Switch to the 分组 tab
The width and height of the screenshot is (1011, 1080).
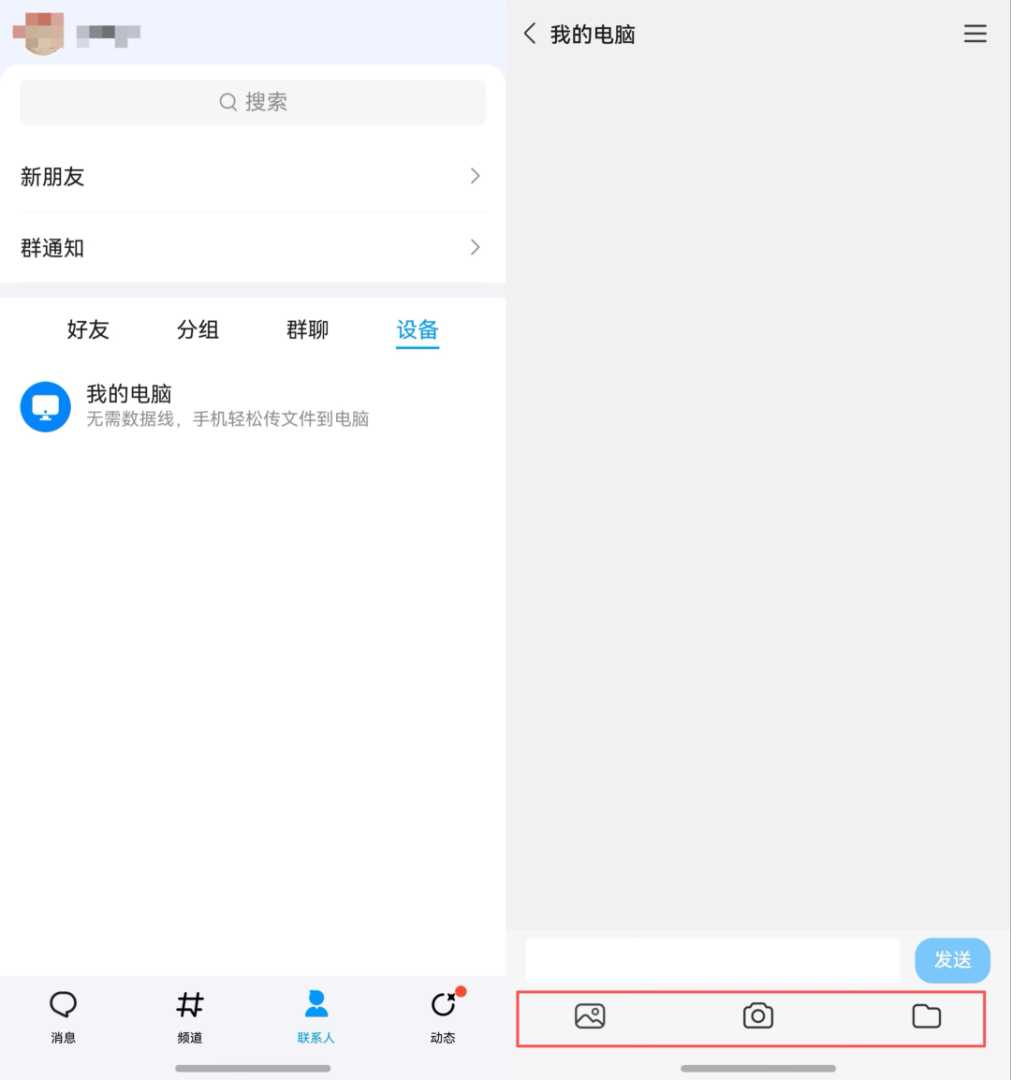coord(198,330)
